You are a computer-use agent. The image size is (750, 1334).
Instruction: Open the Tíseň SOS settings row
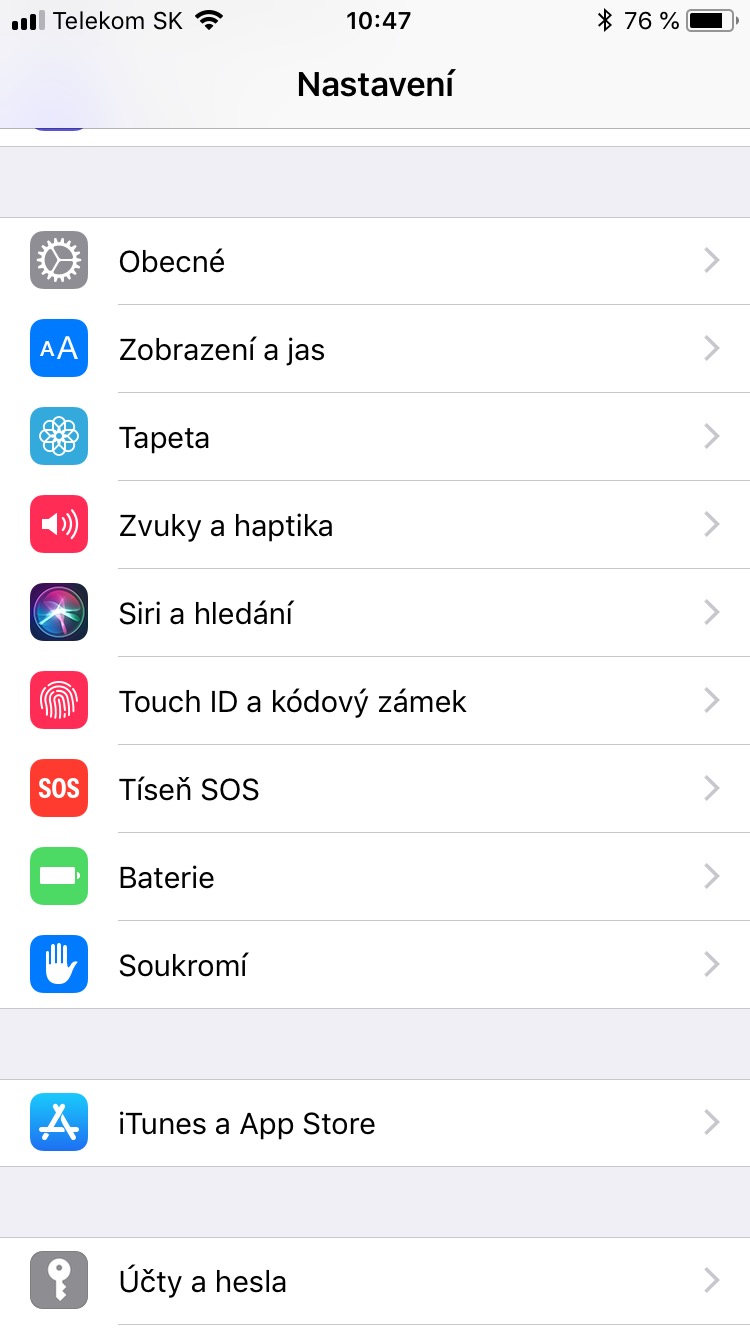(375, 788)
